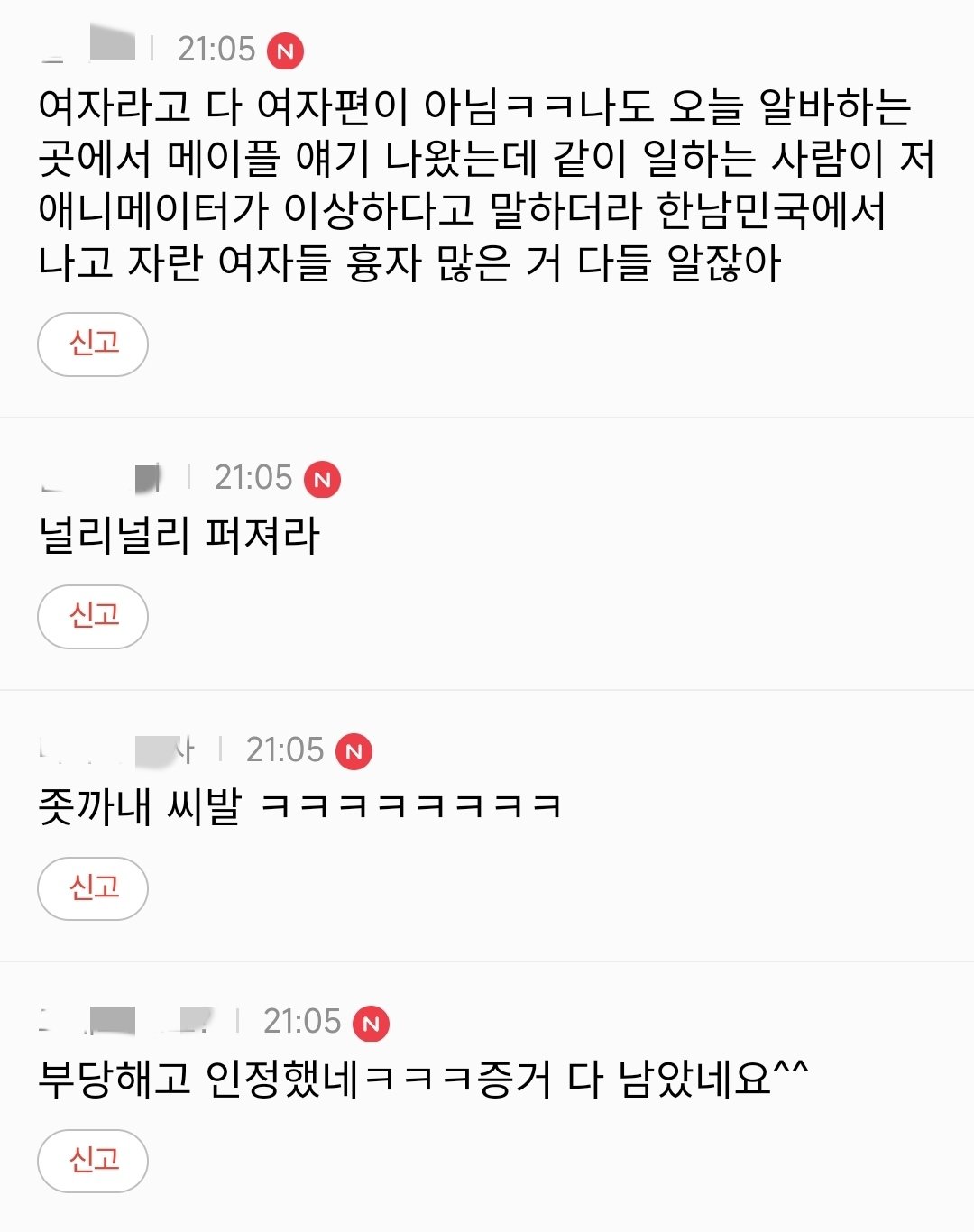Image resolution: width=974 pixels, height=1232 pixels.
Task: Report the 부당해고 인정했네 comment
Action: [x=93, y=1160]
